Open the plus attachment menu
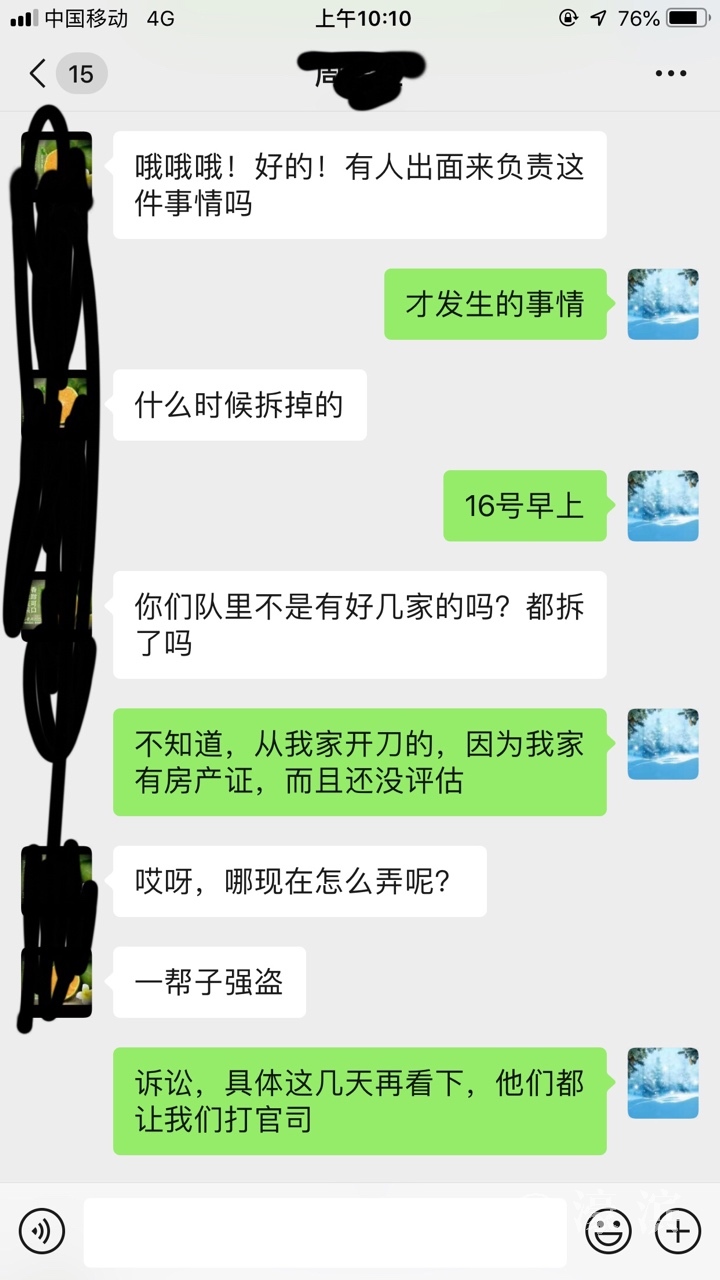The image size is (720, 1280). [677, 1231]
